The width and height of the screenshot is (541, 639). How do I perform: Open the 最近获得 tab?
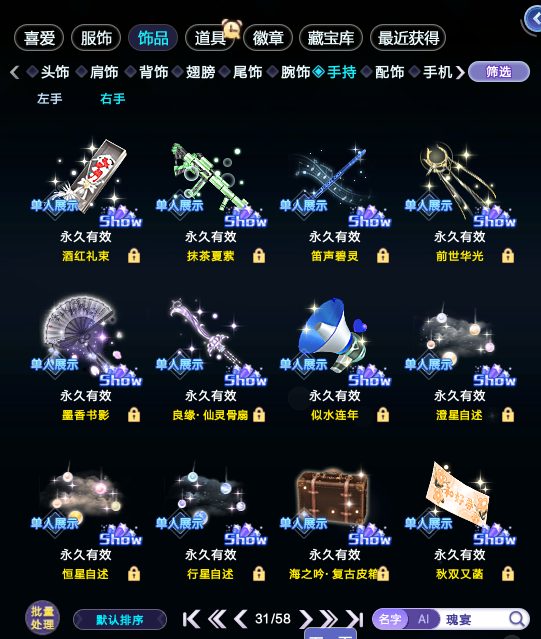[408, 38]
